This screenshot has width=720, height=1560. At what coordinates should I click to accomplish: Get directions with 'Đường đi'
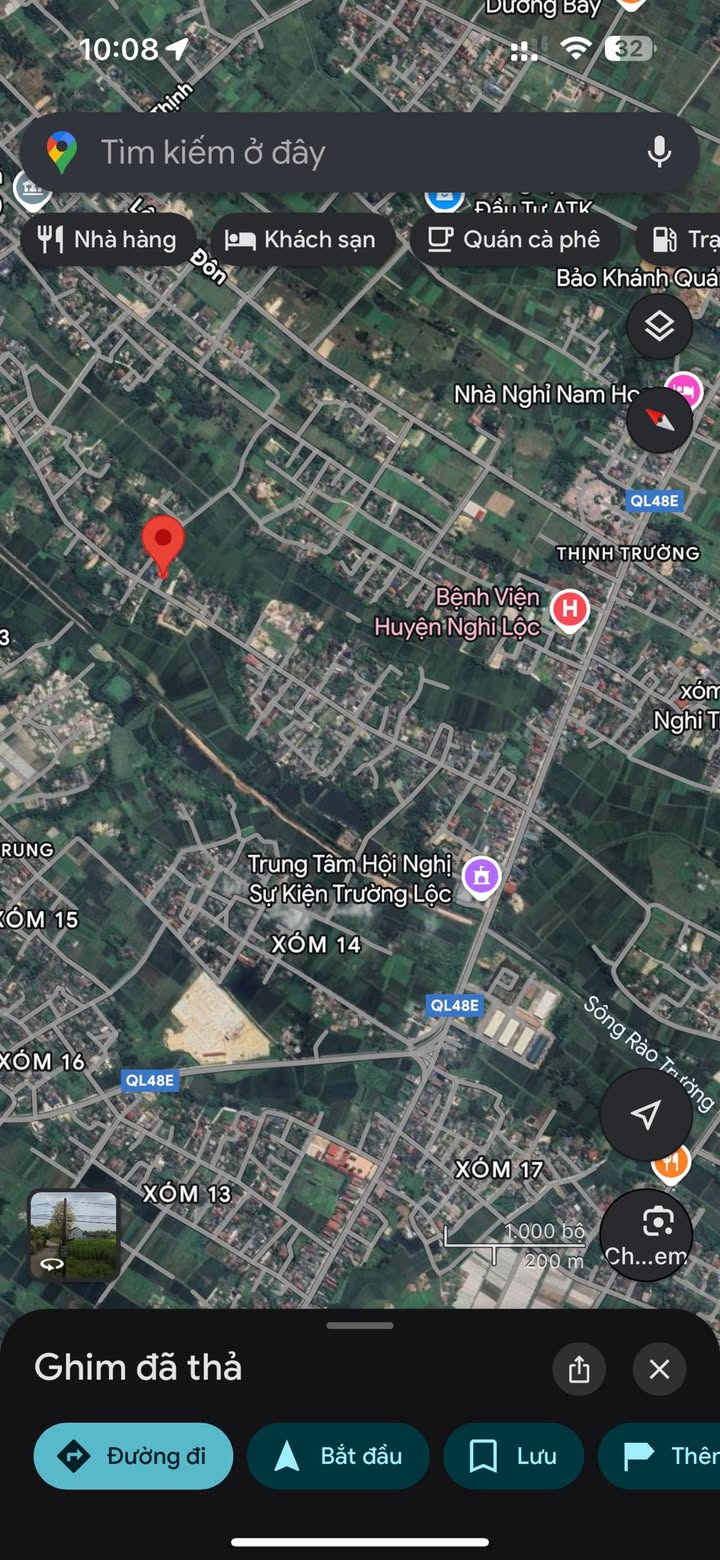[x=134, y=1456]
